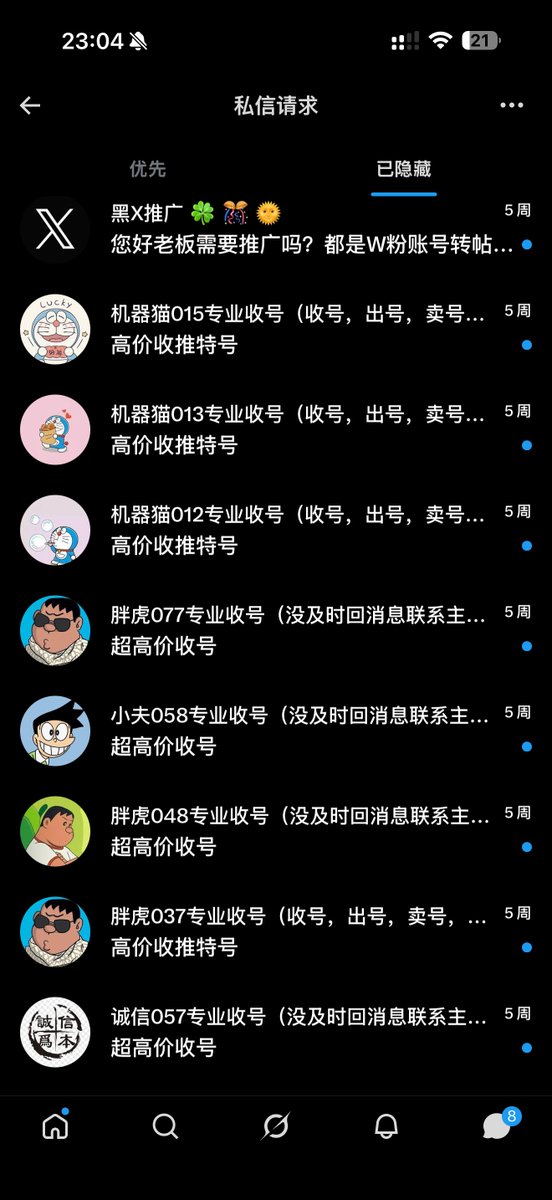Select the 已隐藏 tab
The width and height of the screenshot is (552, 1200).
(x=404, y=169)
